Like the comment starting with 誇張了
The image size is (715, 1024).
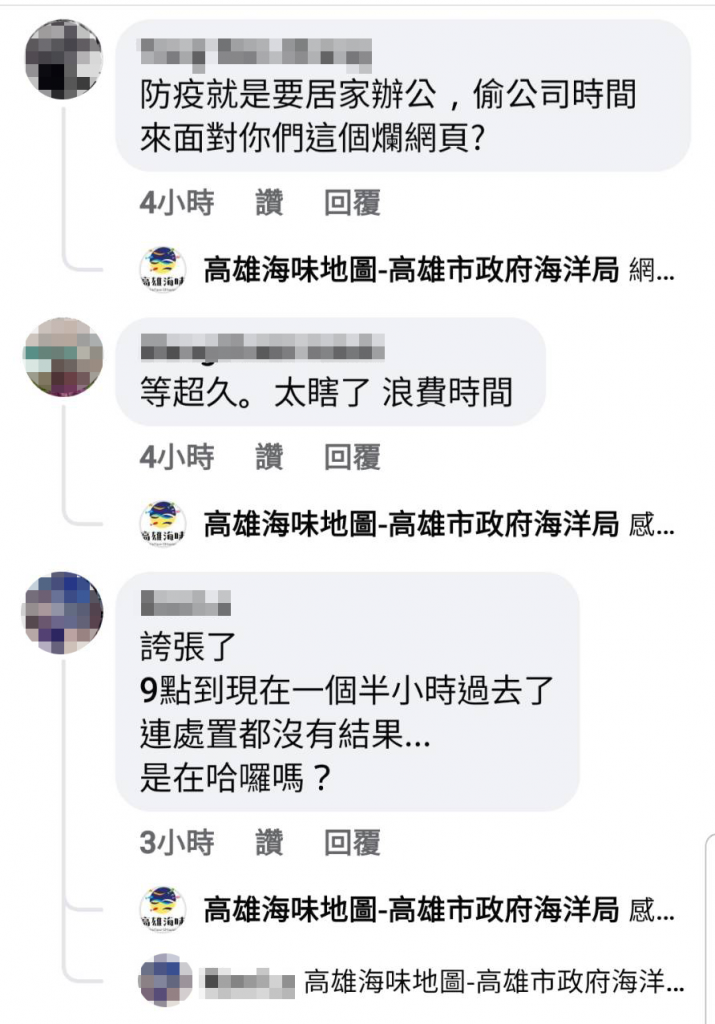269,843
